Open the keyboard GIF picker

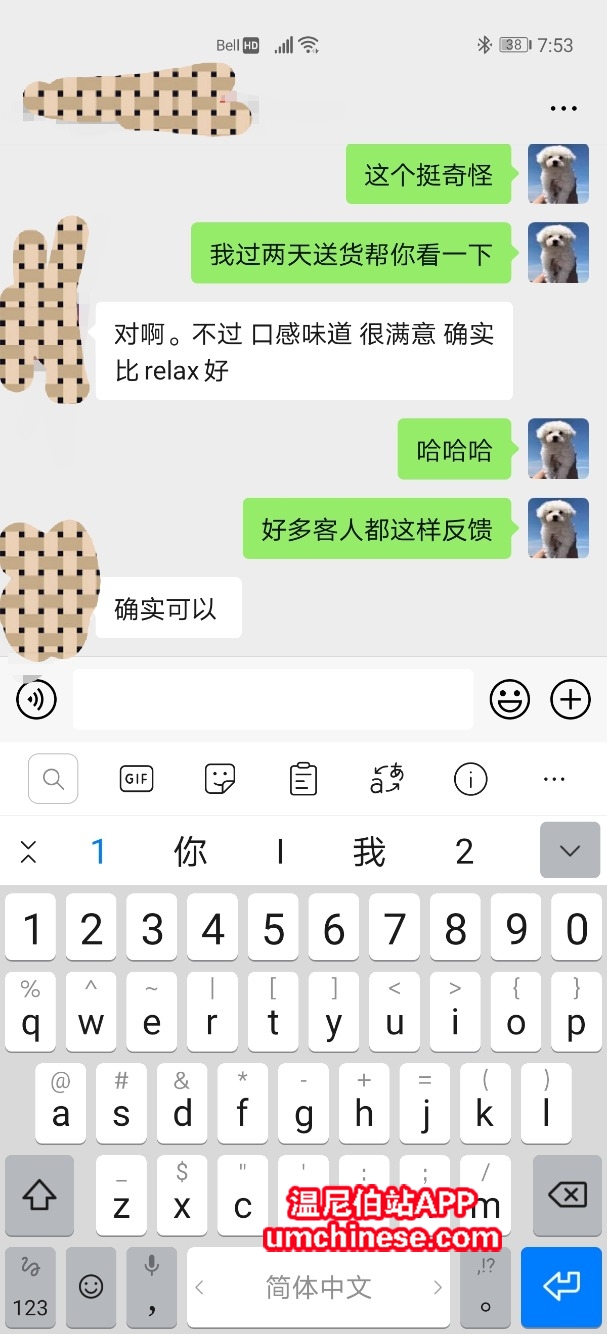136,779
